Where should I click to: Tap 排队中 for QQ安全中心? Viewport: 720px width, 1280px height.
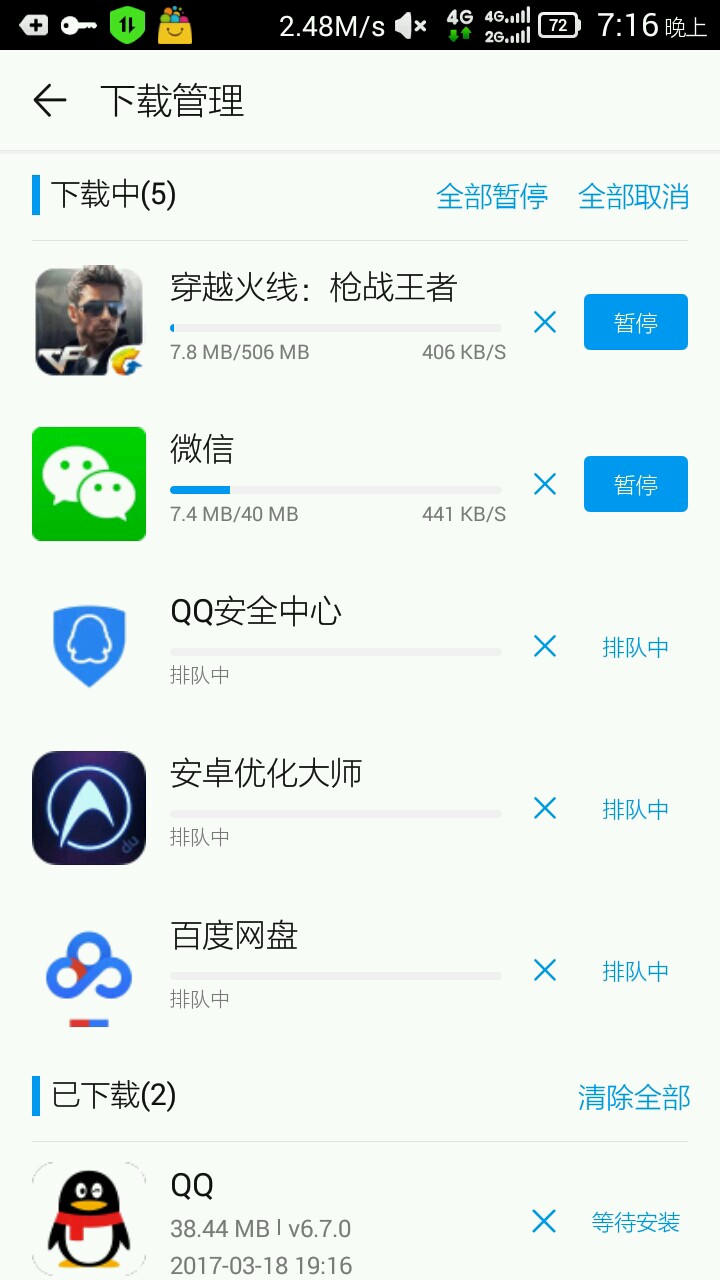pos(635,647)
